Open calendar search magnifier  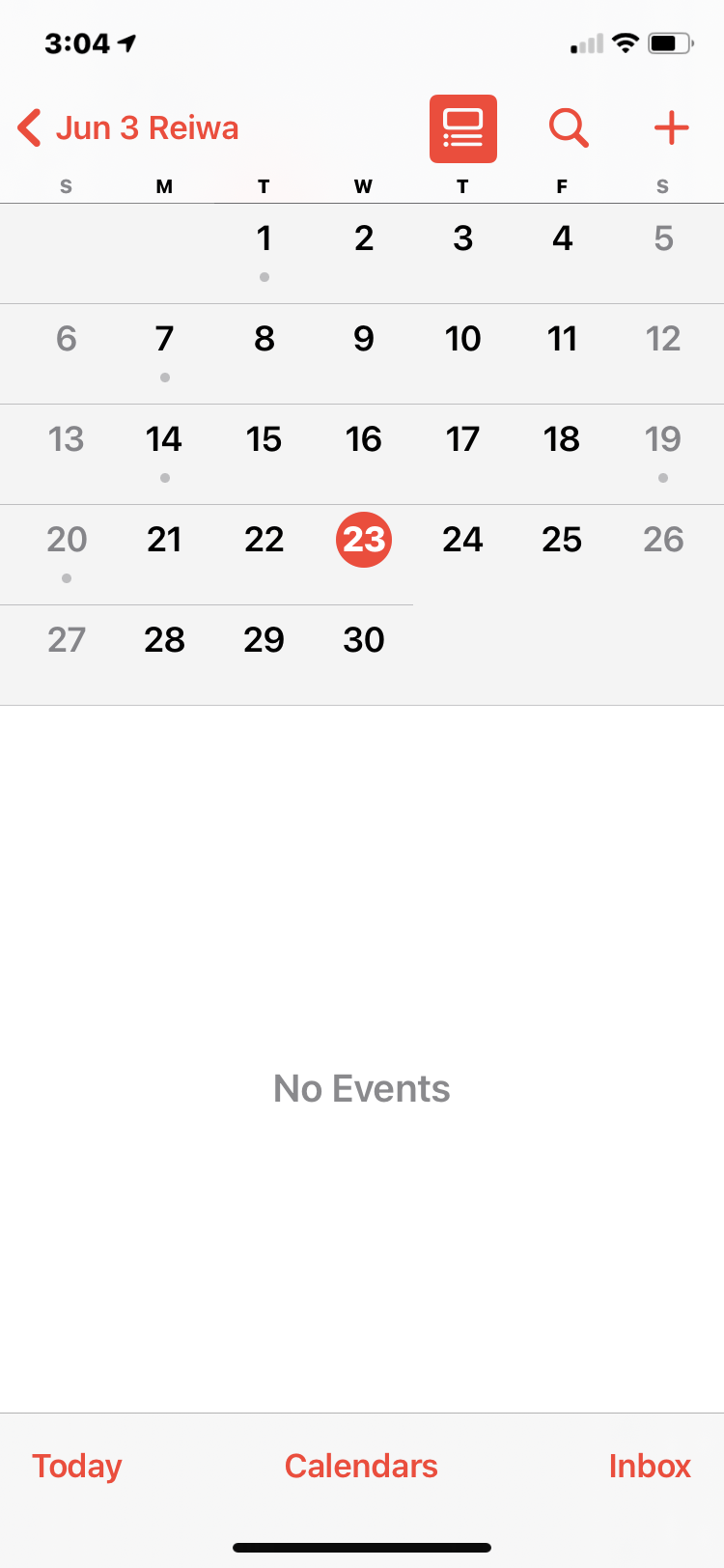click(x=569, y=127)
